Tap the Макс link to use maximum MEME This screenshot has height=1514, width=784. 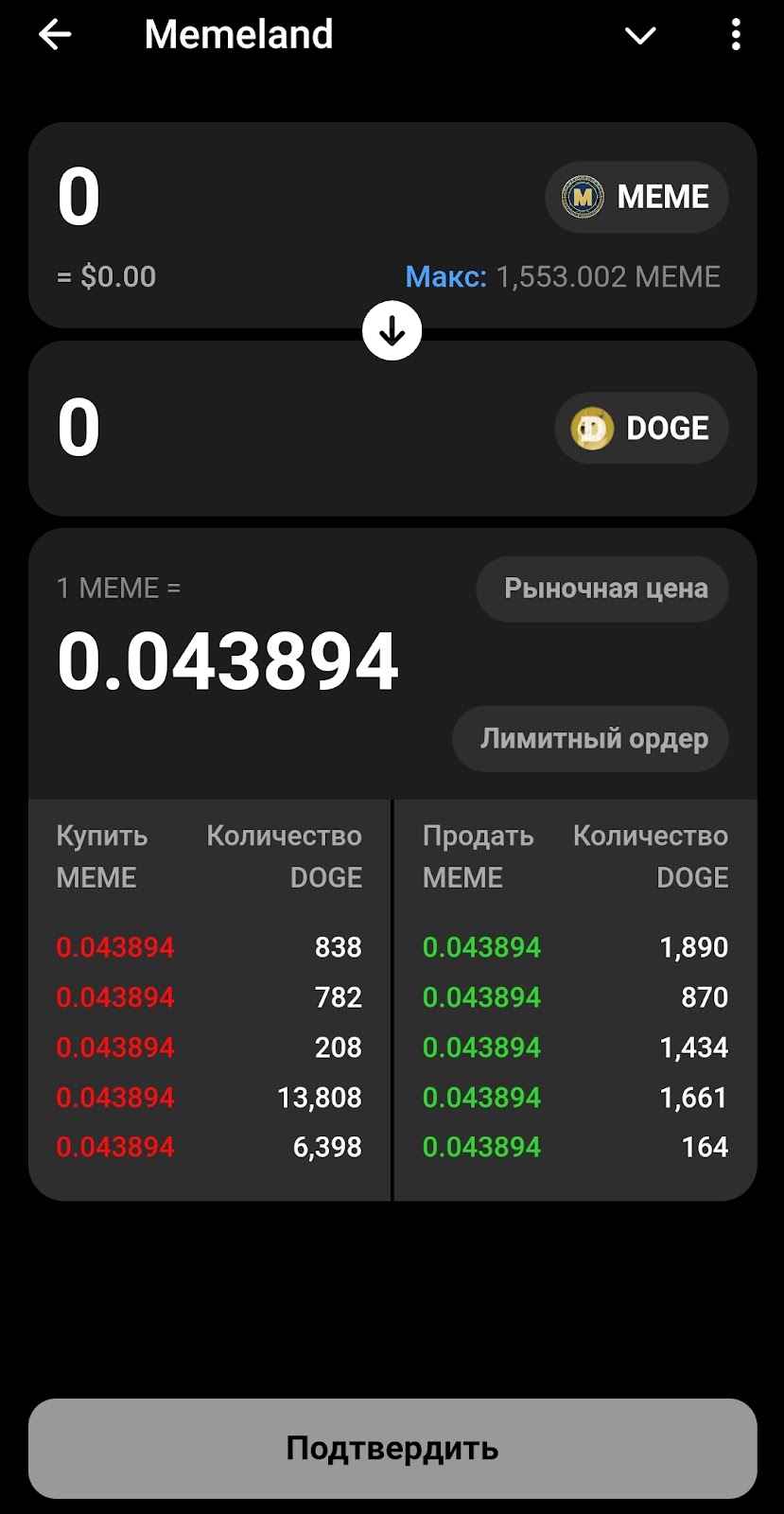[x=445, y=276]
